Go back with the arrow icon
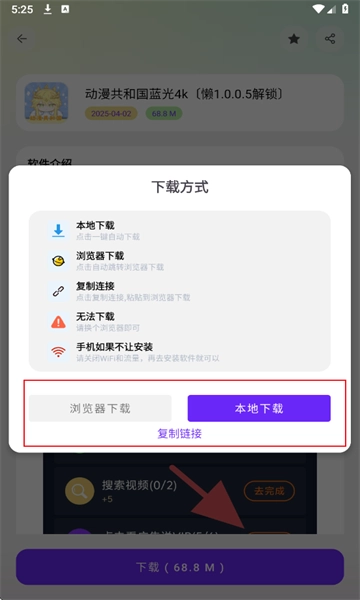The height and width of the screenshot is (600, 360). pyautogui.click(x=22, y=39)
